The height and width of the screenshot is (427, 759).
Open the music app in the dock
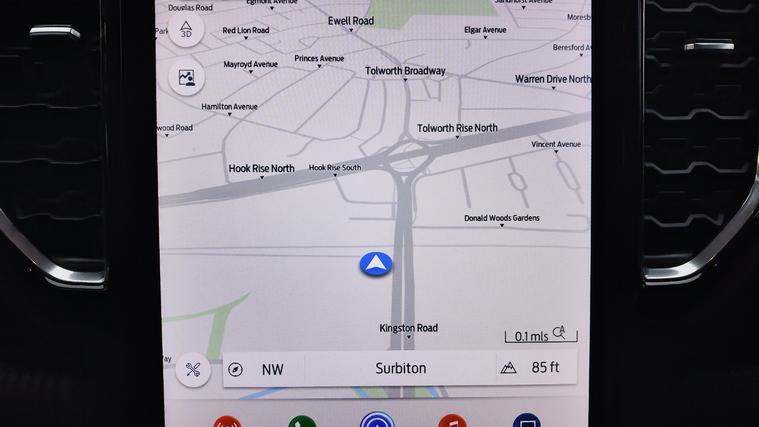(452, 422)
